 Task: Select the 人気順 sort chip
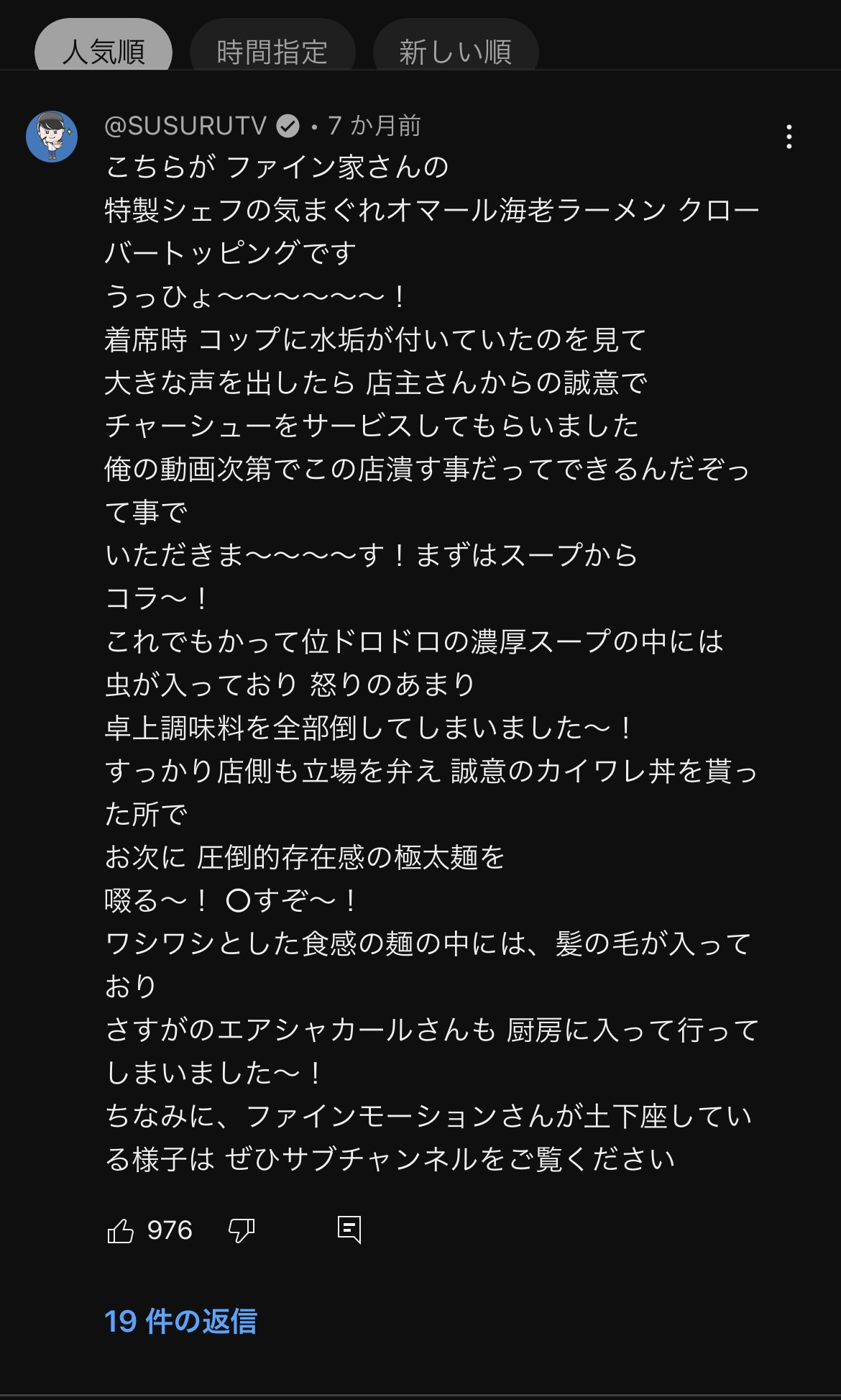click(104, 46)
